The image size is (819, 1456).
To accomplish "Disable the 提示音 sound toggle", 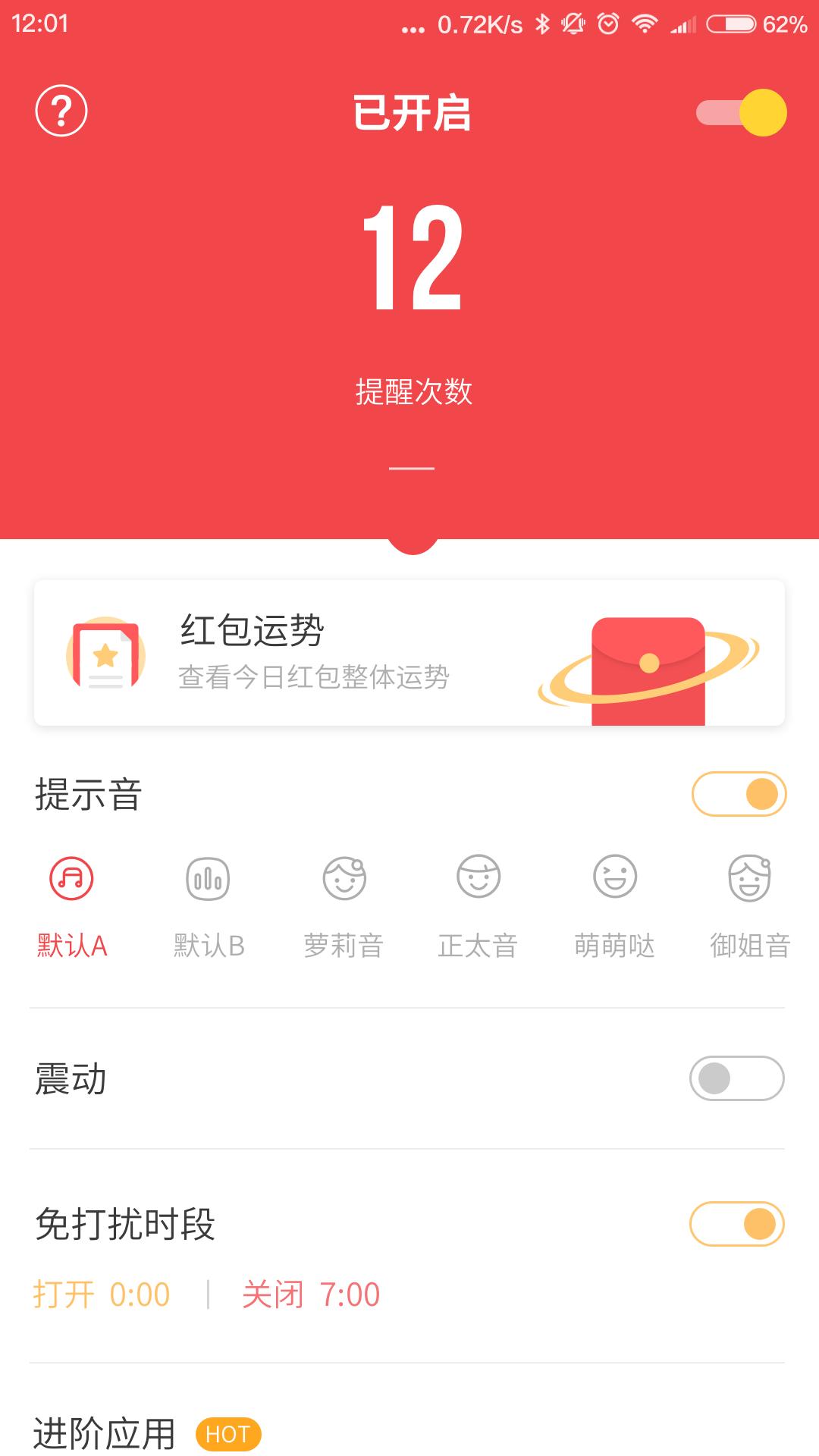I will (x=739, y=794).
